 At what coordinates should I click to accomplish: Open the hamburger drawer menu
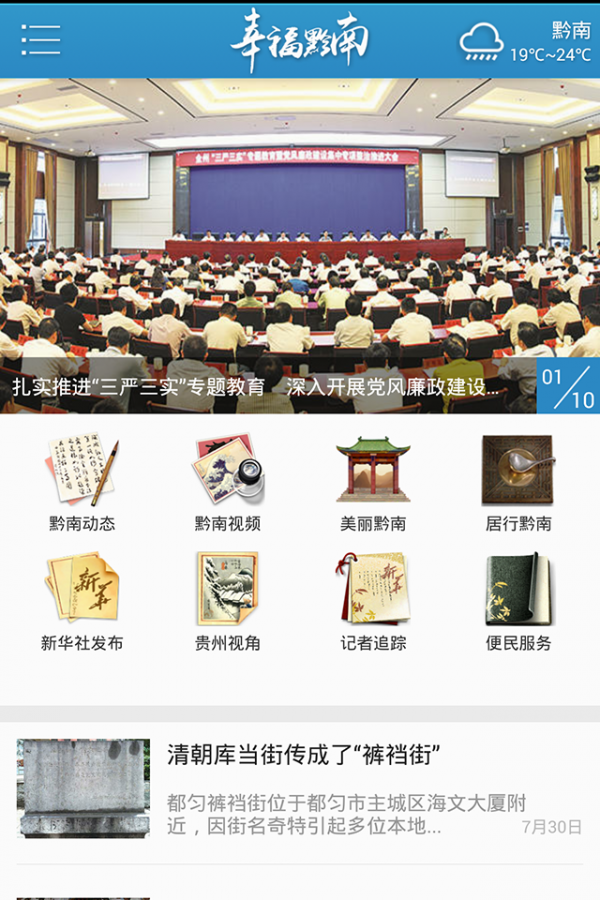tap(40, 40)
